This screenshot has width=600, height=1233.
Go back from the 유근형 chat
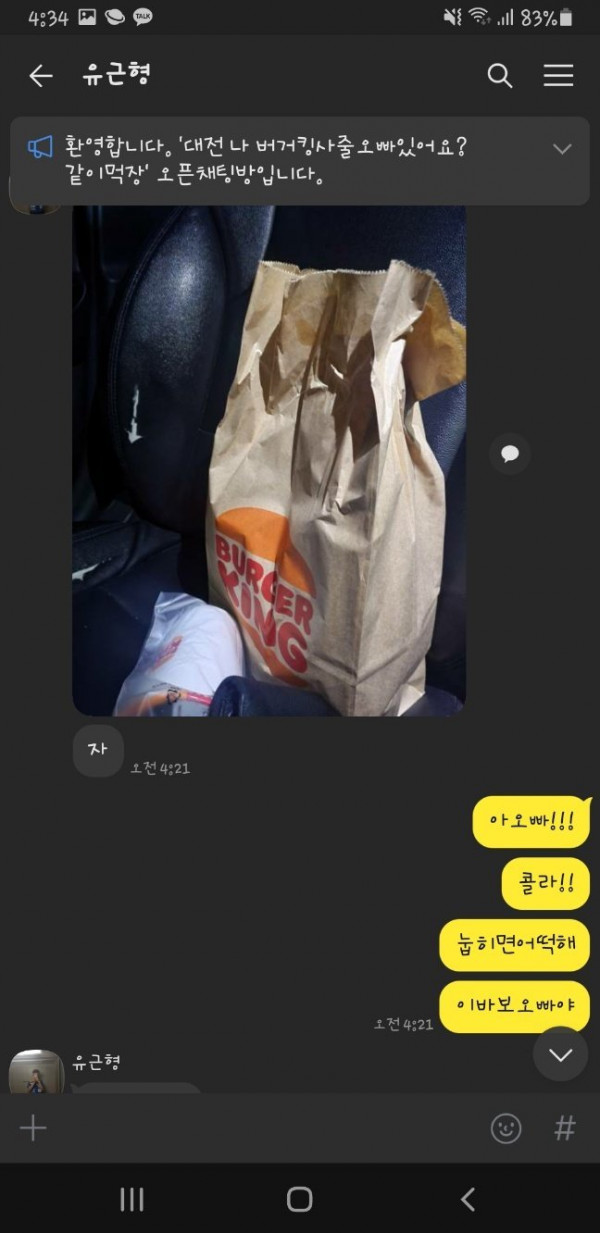pos(40,76)
